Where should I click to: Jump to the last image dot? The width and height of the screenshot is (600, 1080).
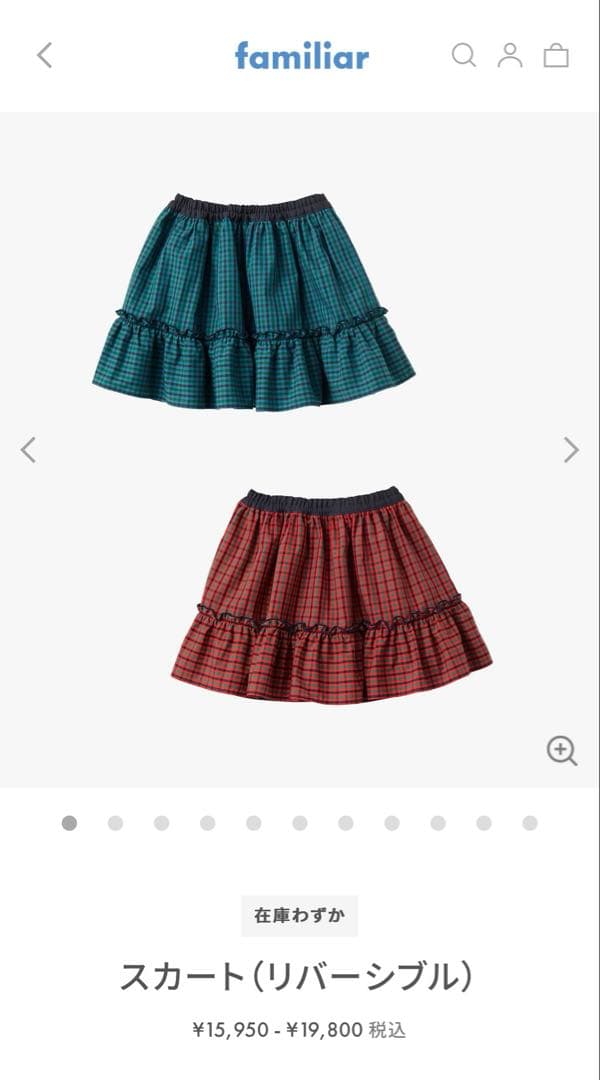click(x=530, y=823)
